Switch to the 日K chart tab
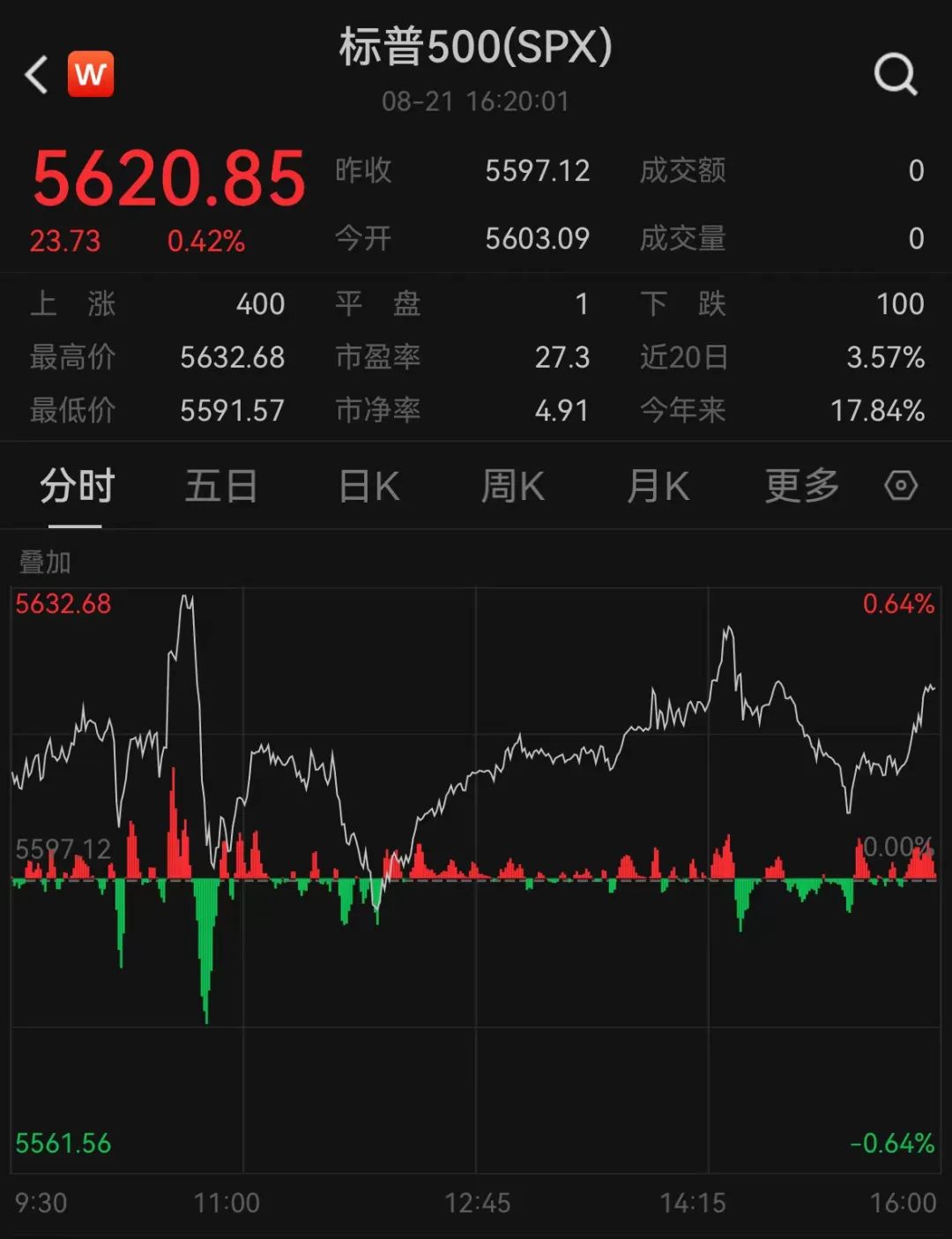This screenshot has width=952, height=1239. 369,486
